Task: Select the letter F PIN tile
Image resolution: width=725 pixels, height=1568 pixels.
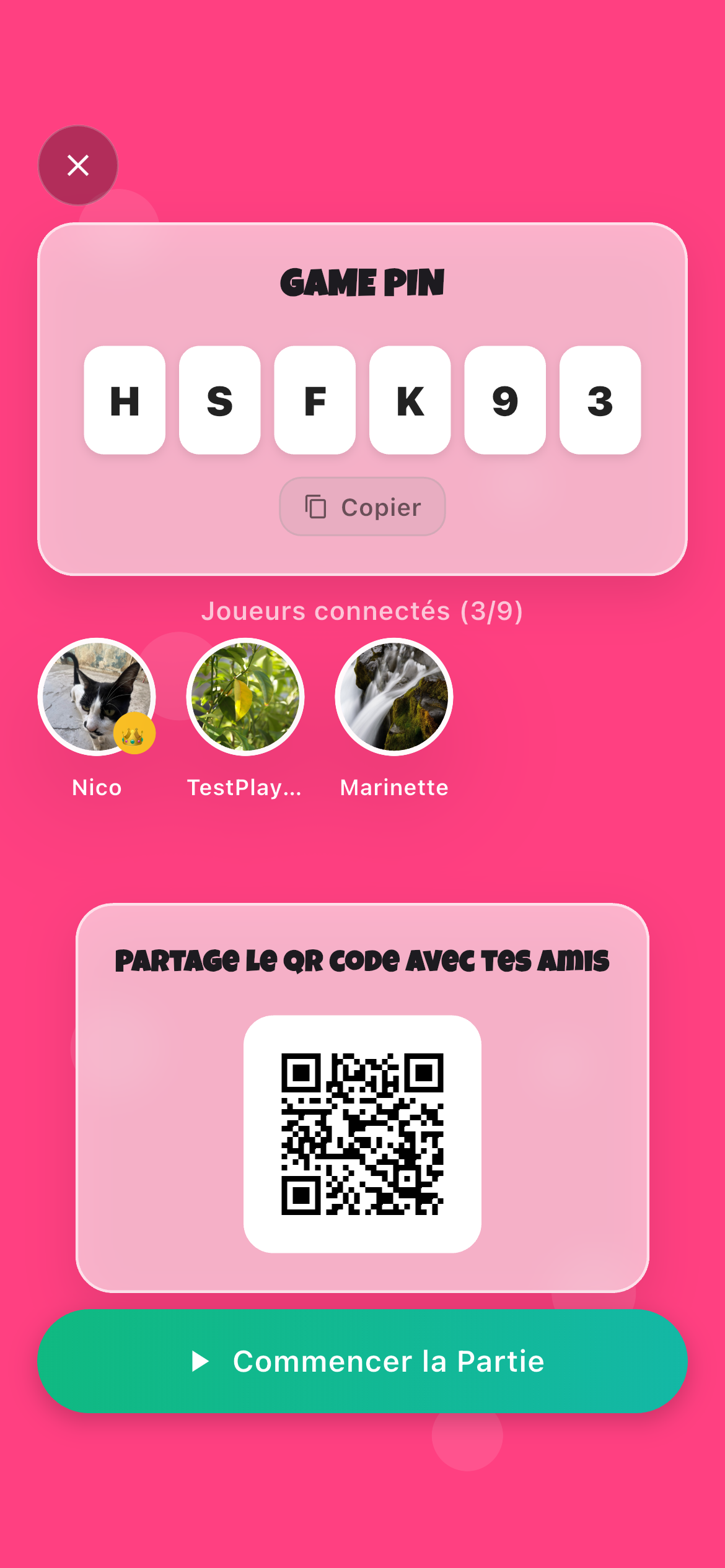Action: [x=315, y=401]
